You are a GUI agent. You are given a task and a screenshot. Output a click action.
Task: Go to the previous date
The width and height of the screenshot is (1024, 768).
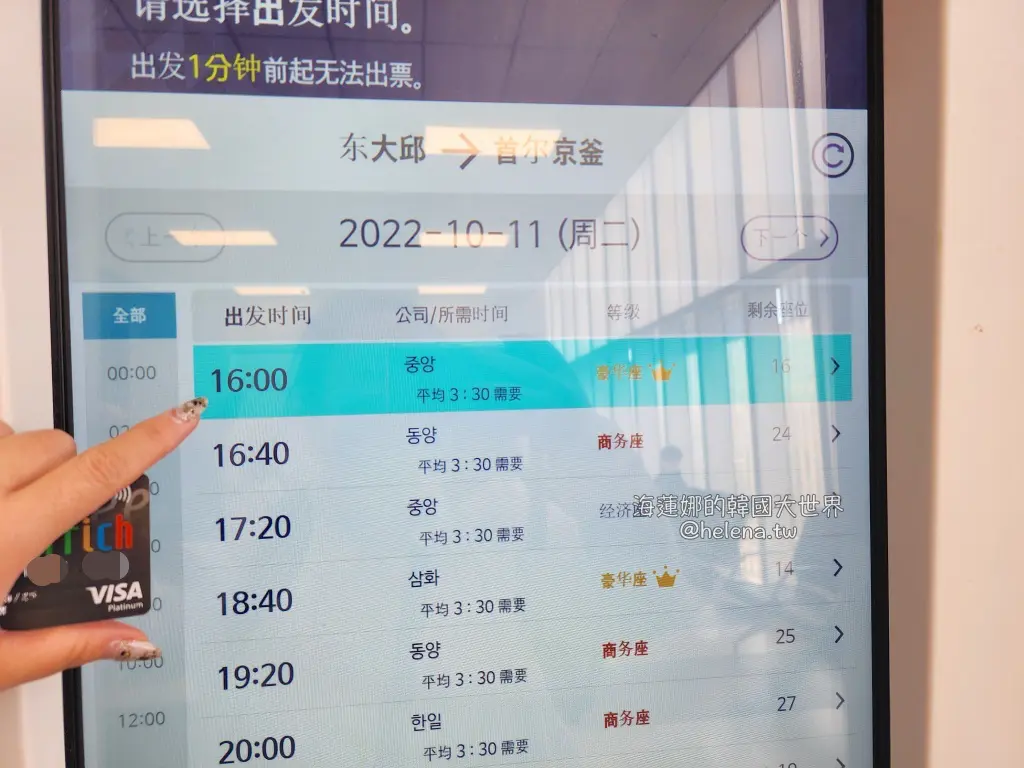tap(165, 238)
